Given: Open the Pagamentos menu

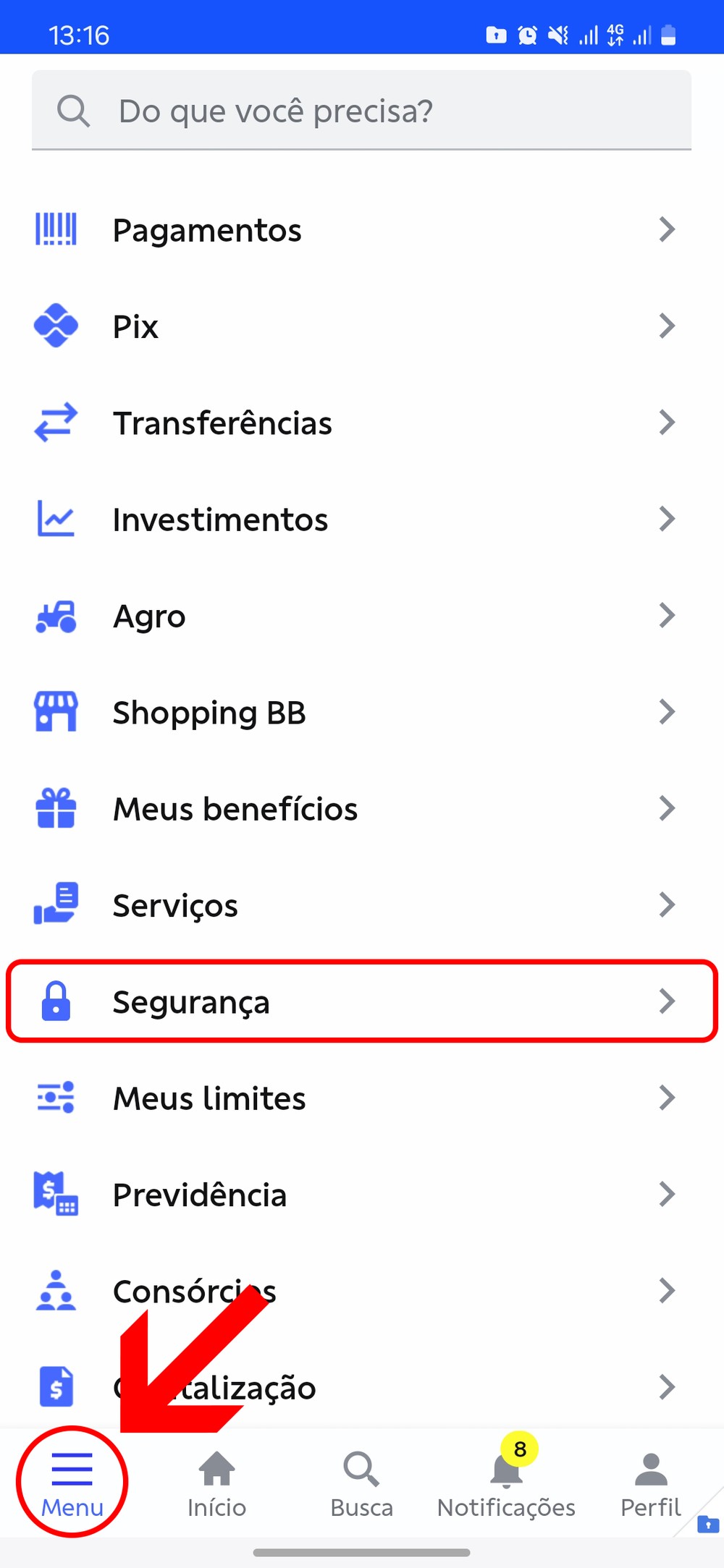Looking at the screenshot, I should pyautogui.click(x=355, y=230).
